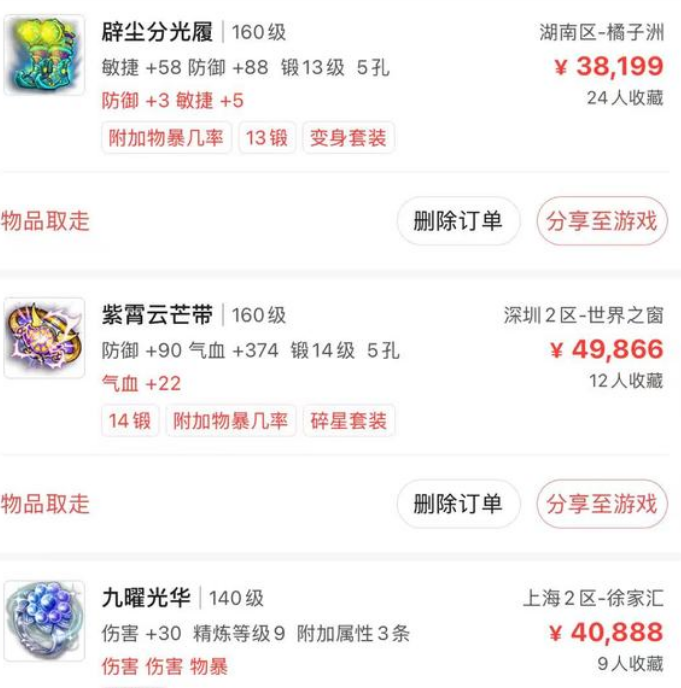Tap 分享至游戏 under 紫霄云芒带

click(x=602, y=503)
